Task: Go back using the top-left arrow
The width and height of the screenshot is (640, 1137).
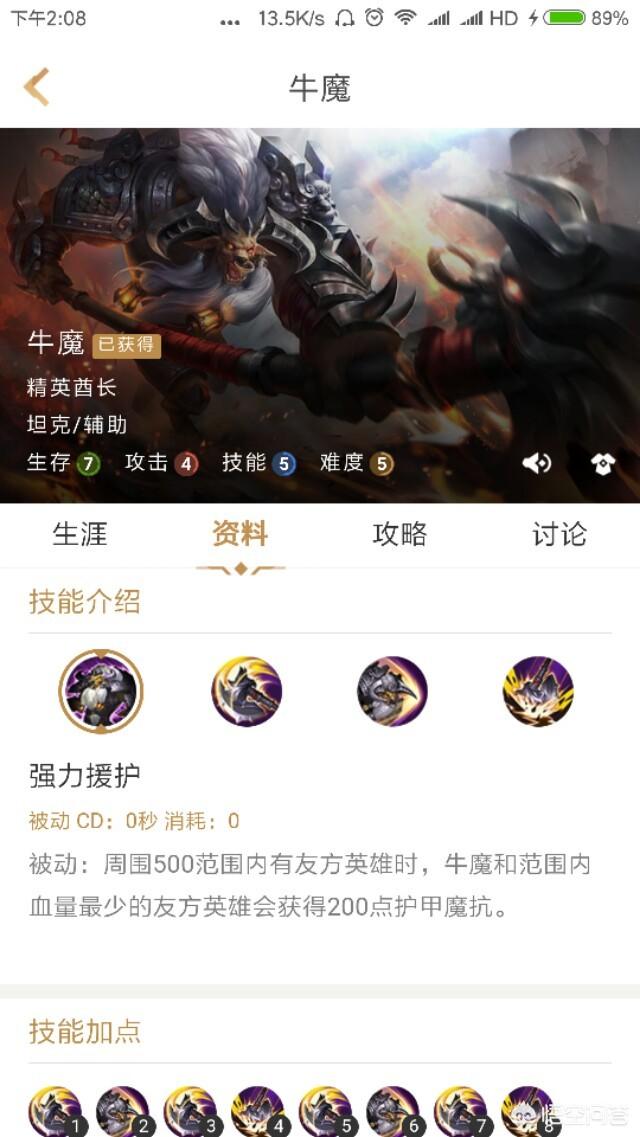Action: tap(37, 88)
